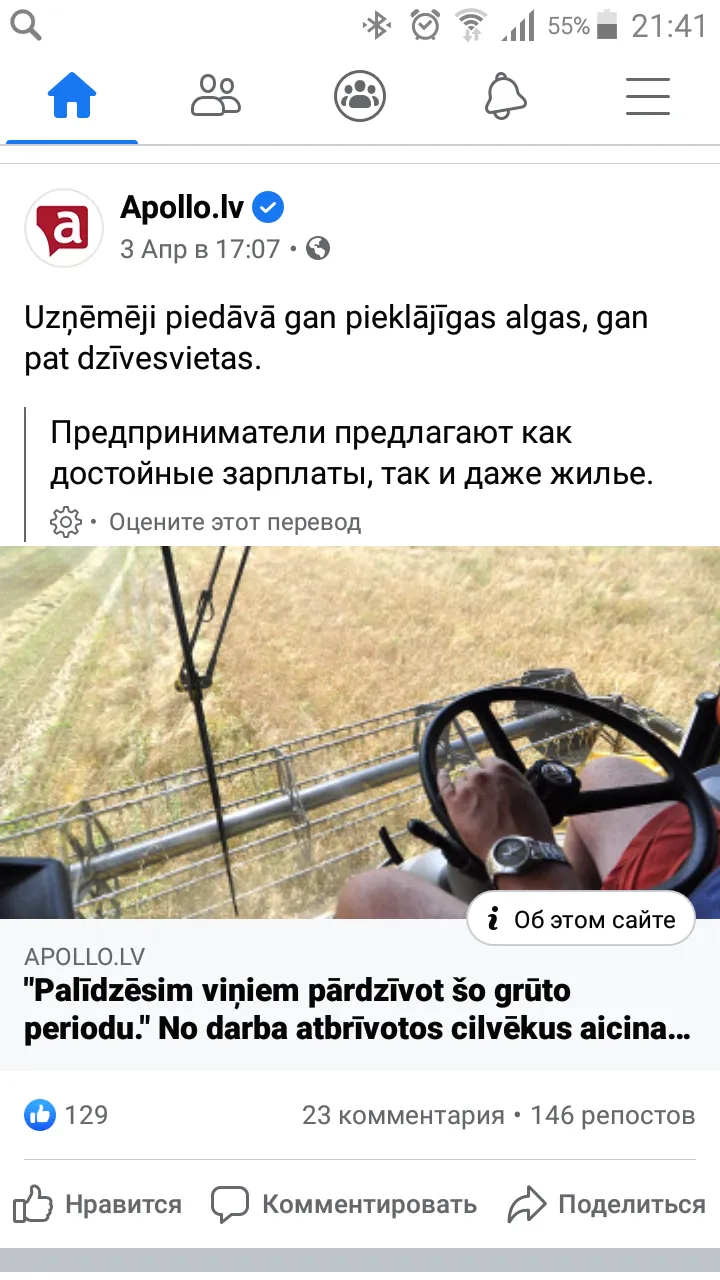The image size is (720, 1280).
Task: Switch to the Home feed tab
Action: coord(72,97)
